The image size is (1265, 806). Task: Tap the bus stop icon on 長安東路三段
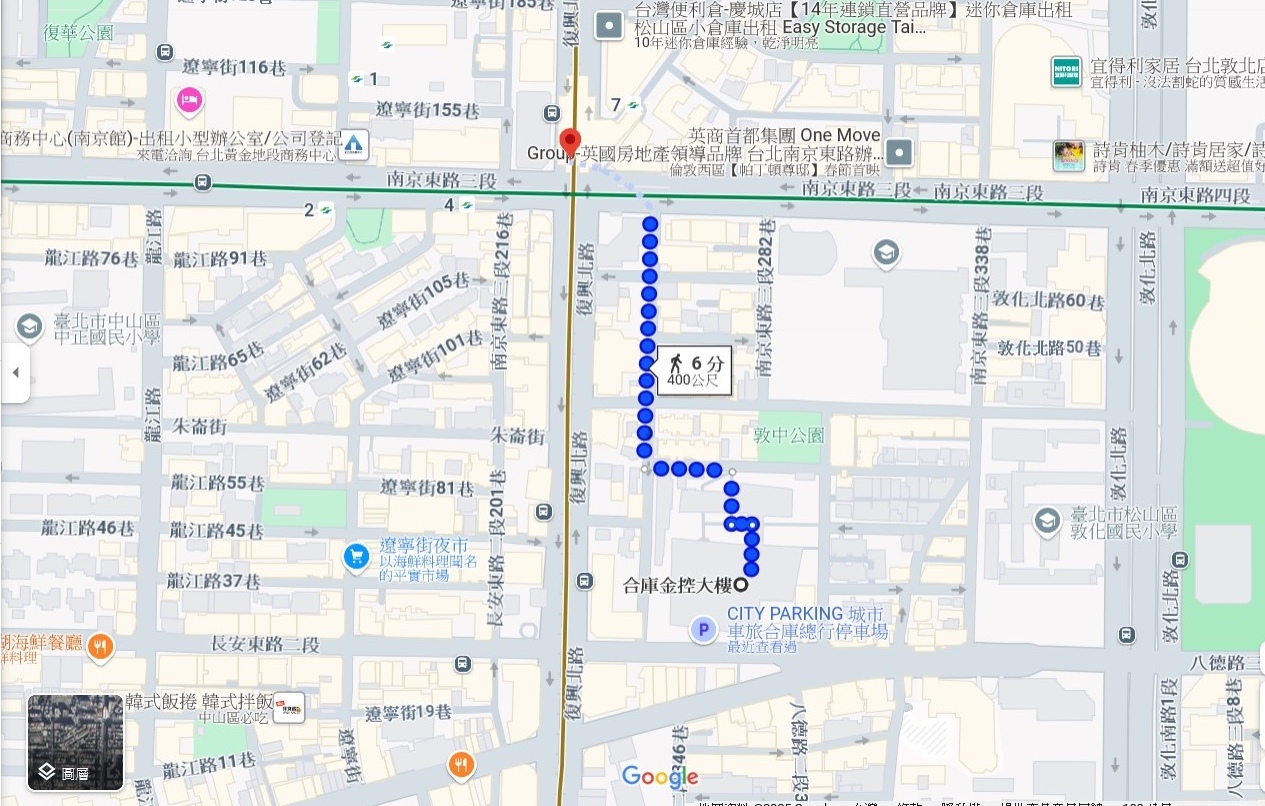tap(462, 664)
